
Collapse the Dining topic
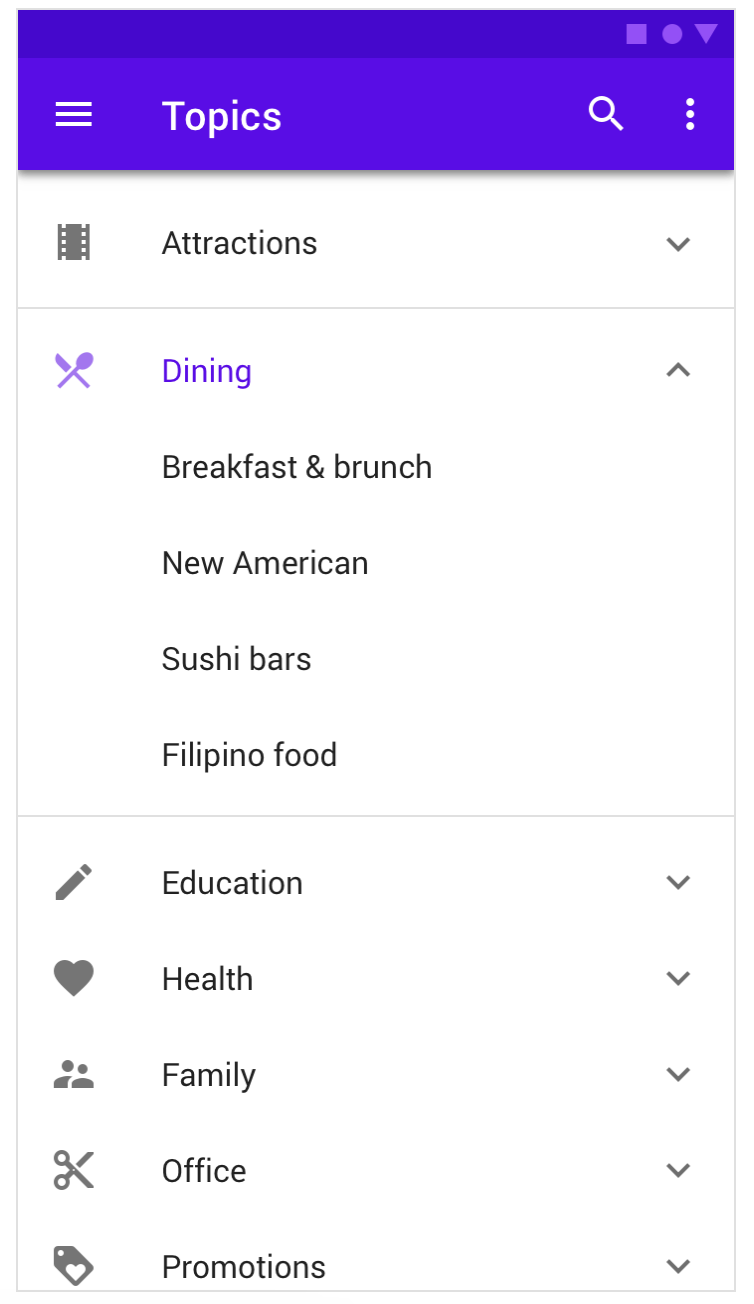click(x=678, y=370)
